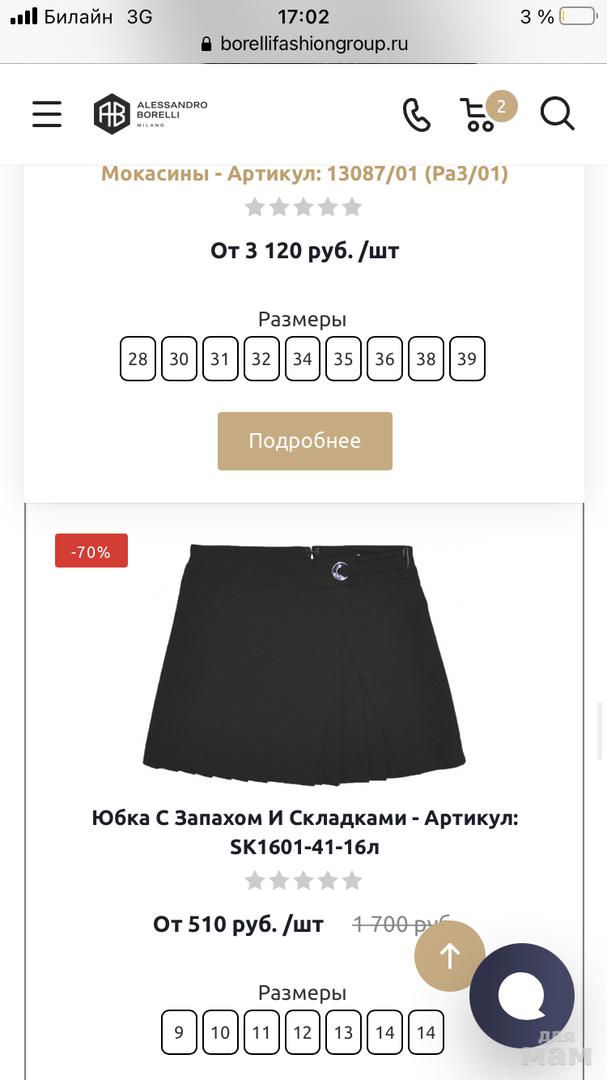Open the black pleated skirt image
This screenshot has width=607, height=1080.
tap(304, 662)
